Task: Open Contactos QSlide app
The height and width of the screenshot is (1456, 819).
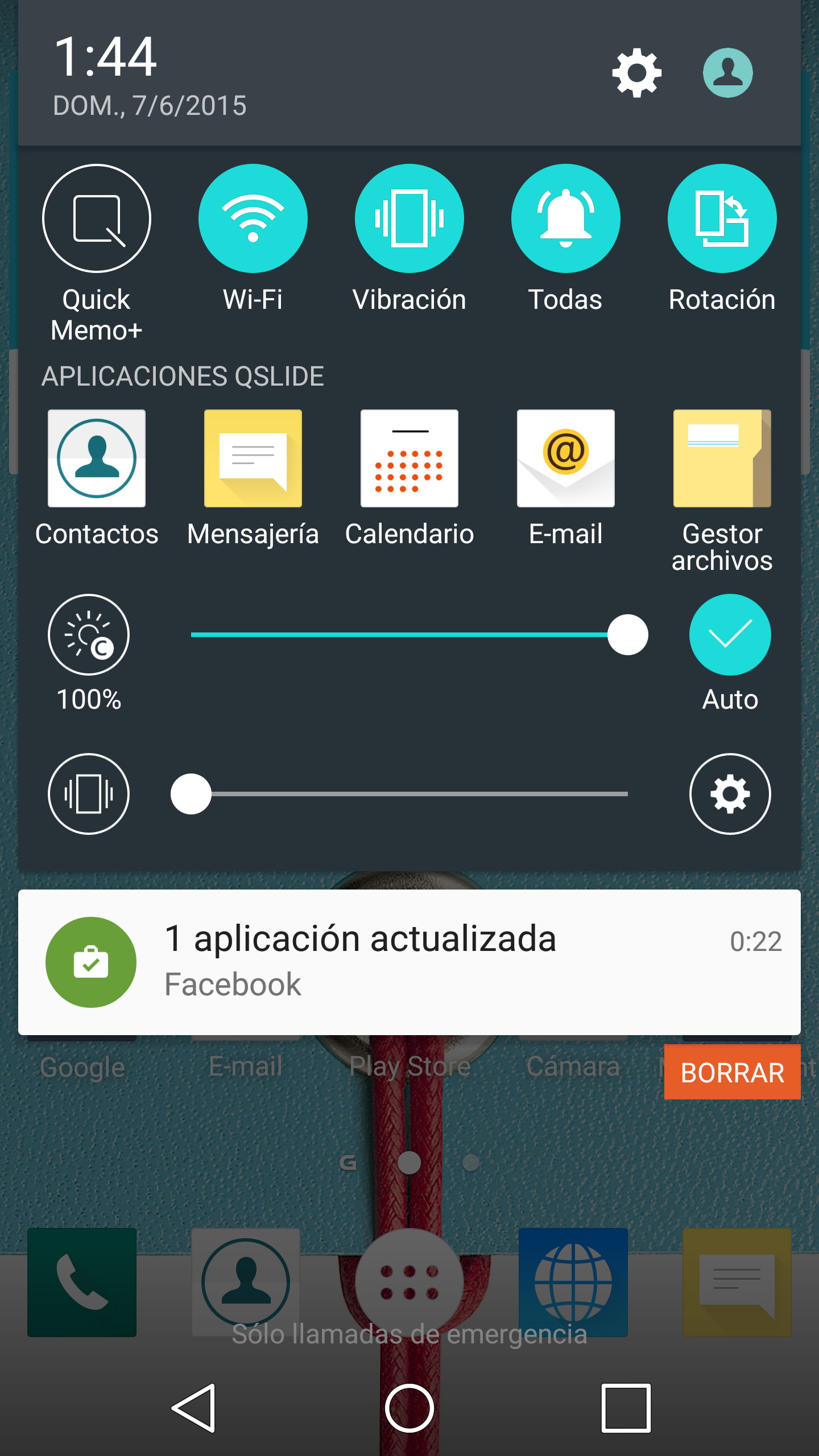Action: click(x=97, y=458)
